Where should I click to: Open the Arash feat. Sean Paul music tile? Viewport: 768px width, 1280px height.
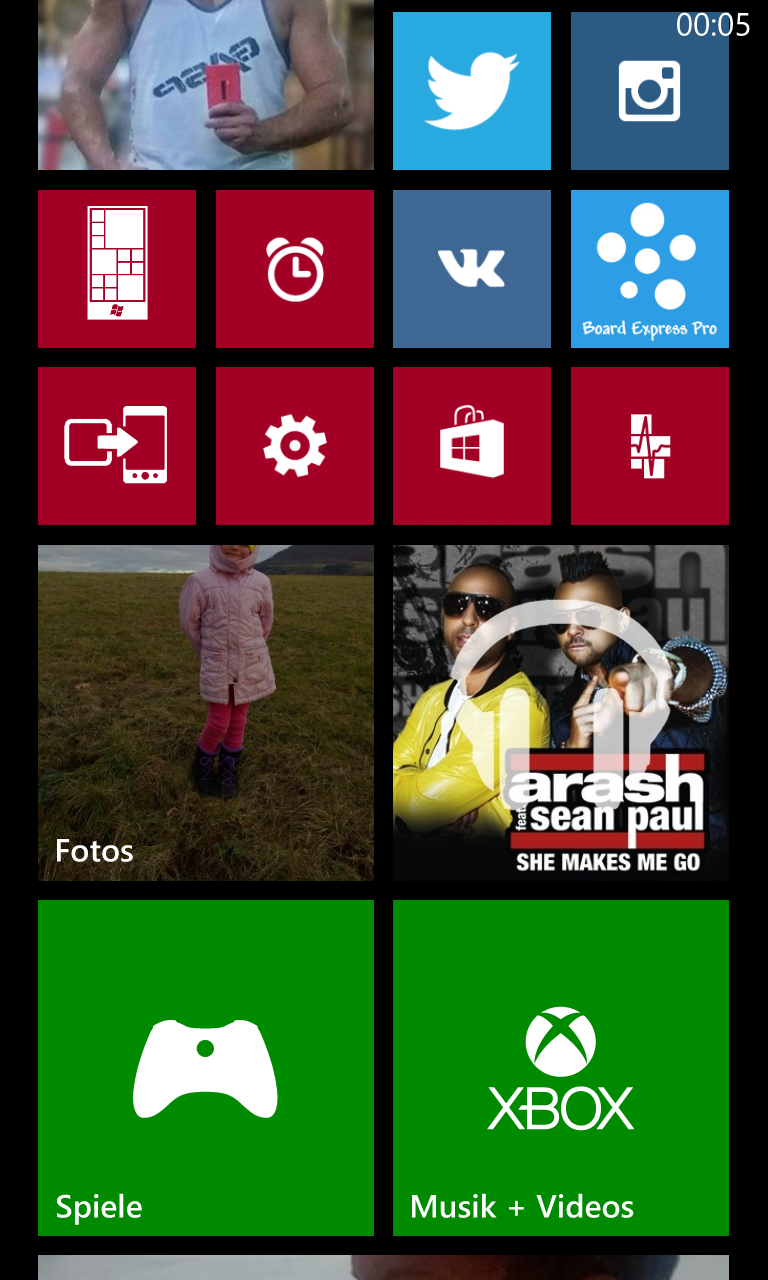561,713
